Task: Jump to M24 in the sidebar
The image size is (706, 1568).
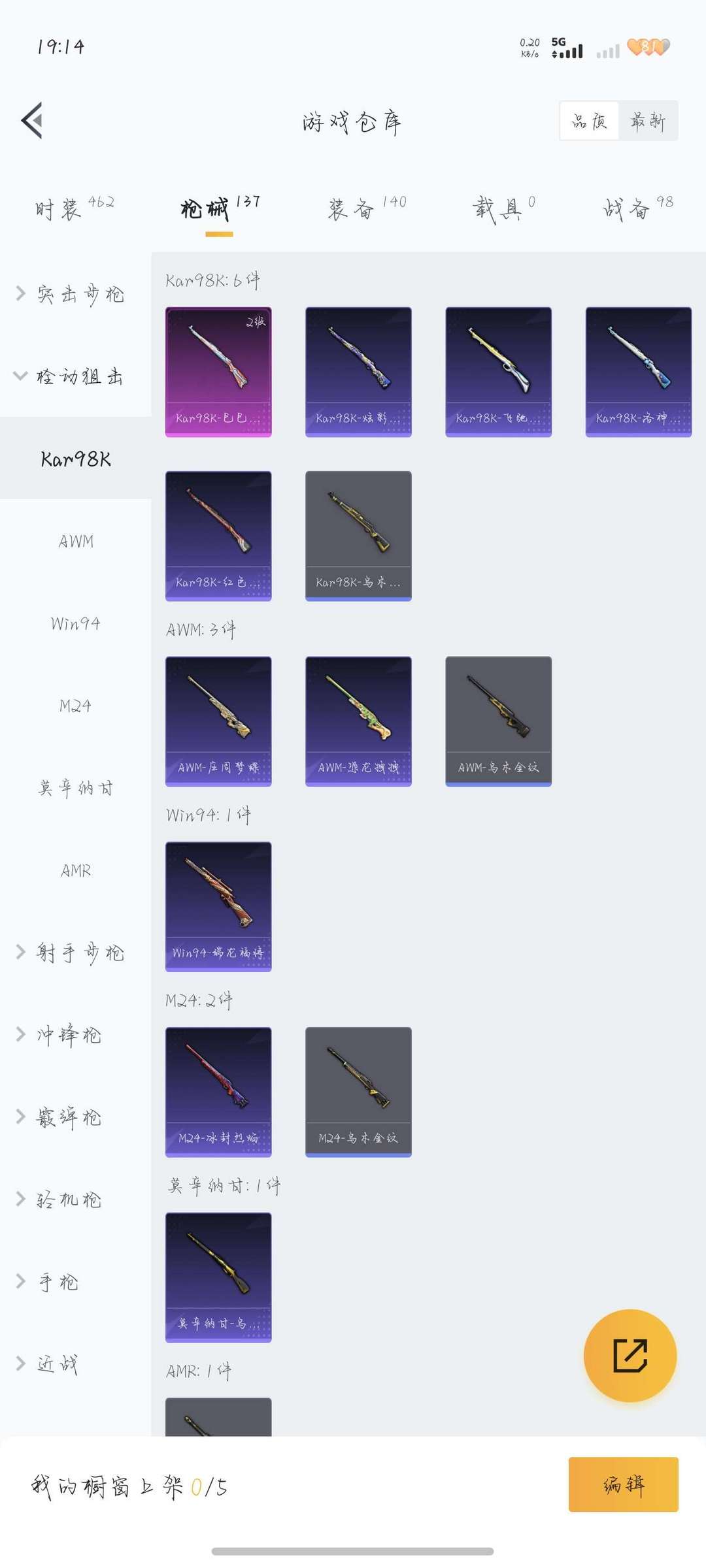Action: click(x=76, y=706)
